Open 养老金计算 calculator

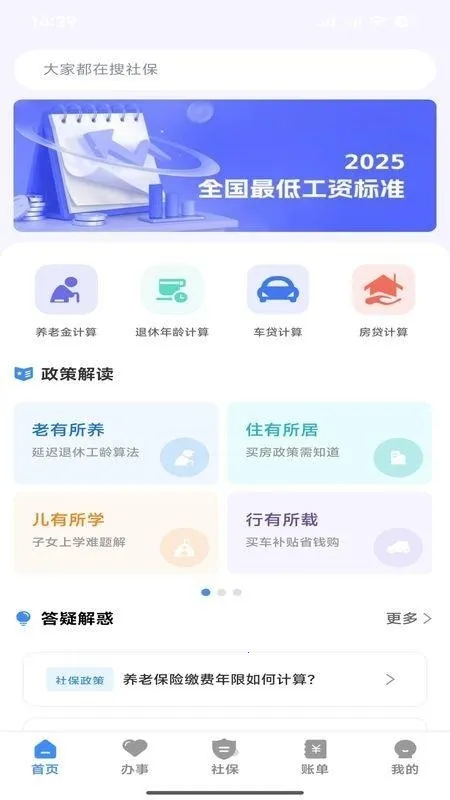(66, 301)
